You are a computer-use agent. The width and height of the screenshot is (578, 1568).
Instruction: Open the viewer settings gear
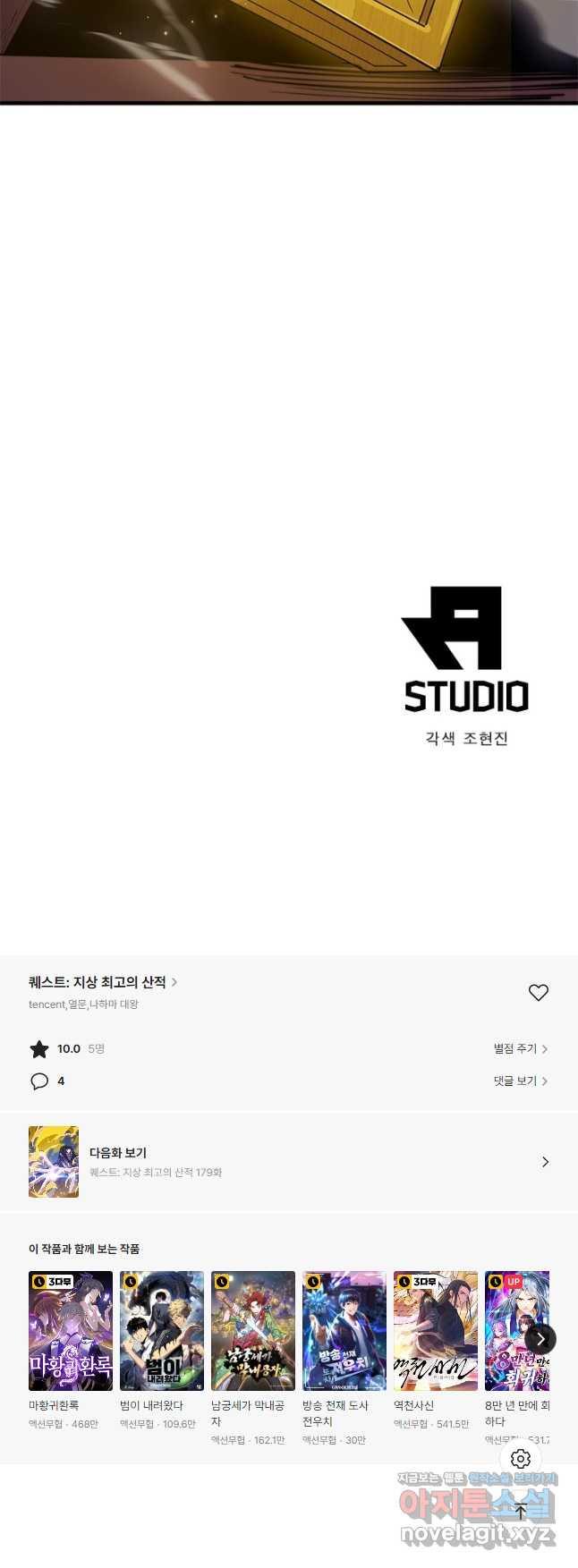(x=521, y=1459)
